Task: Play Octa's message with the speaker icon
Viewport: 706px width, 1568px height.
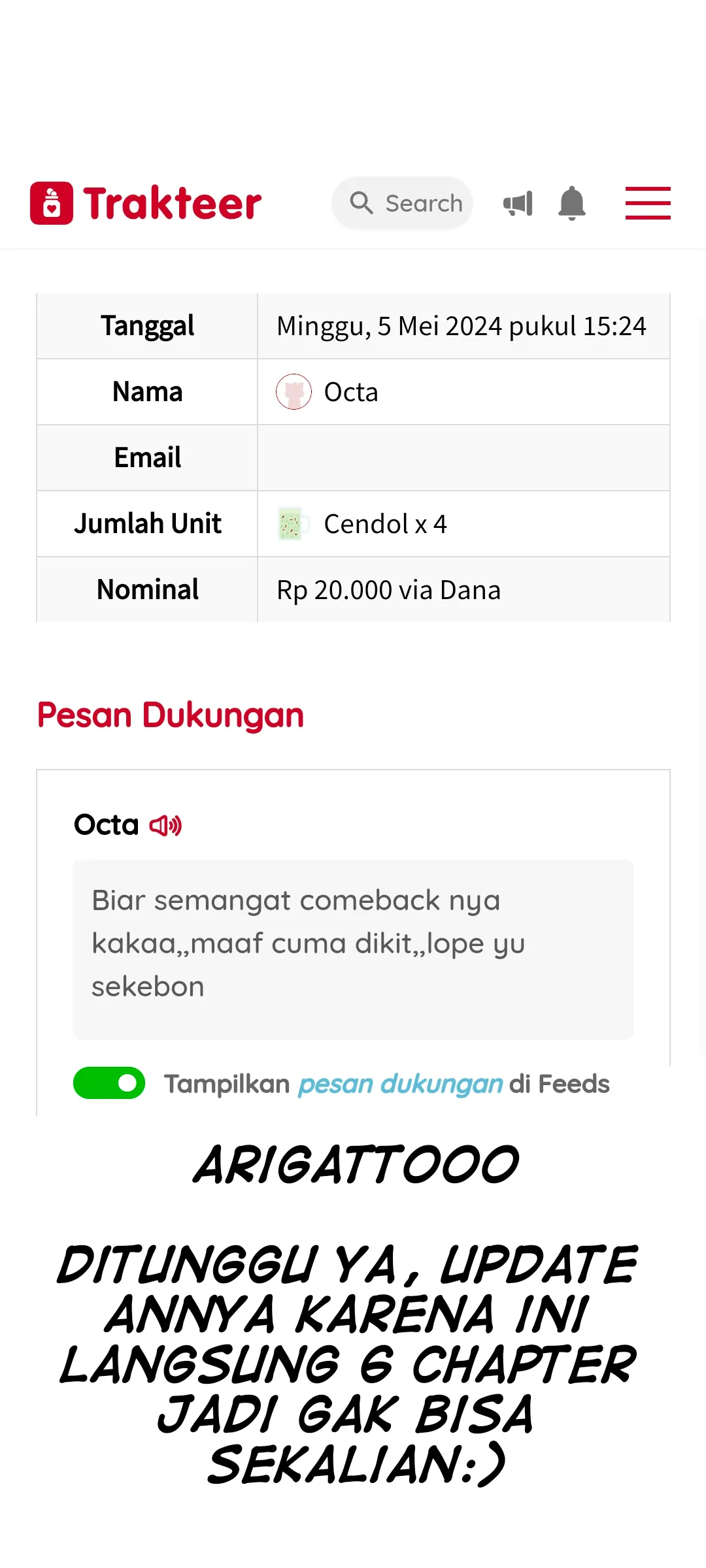Action: click(165, 826)
